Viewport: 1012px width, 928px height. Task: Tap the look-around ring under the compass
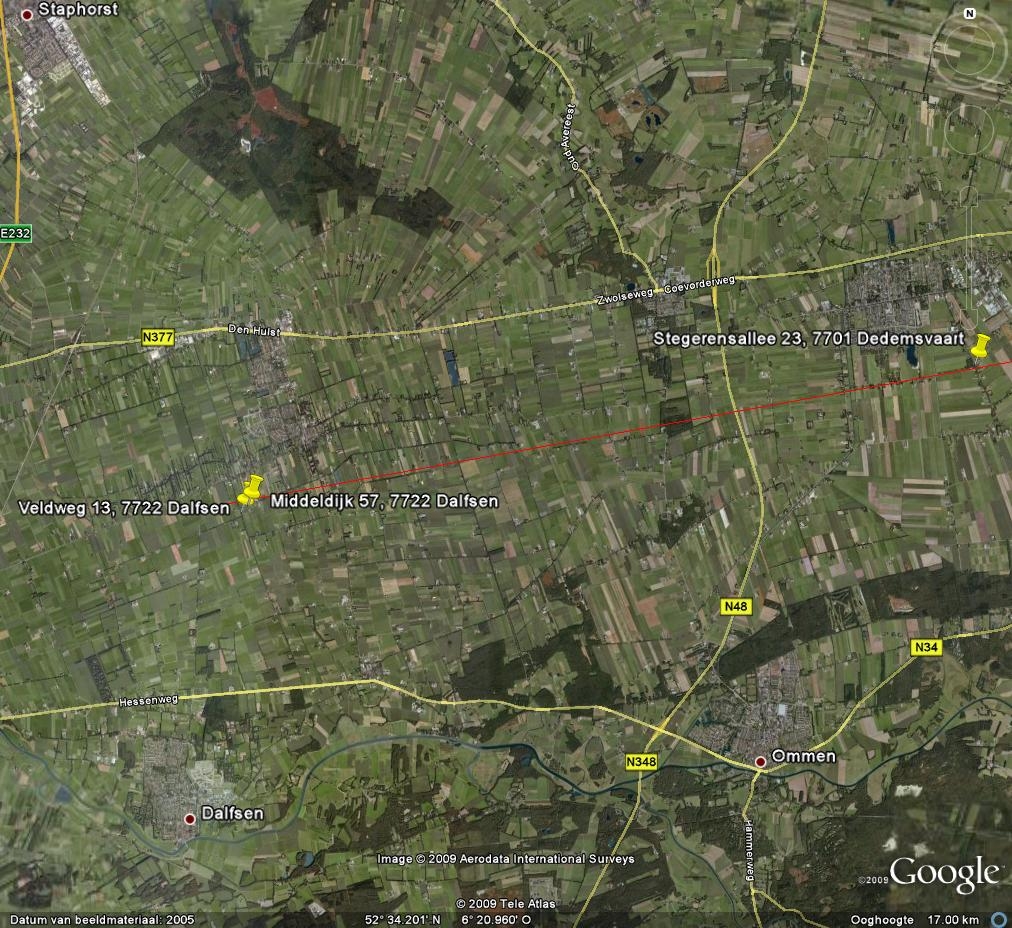(x=969, y=48)
